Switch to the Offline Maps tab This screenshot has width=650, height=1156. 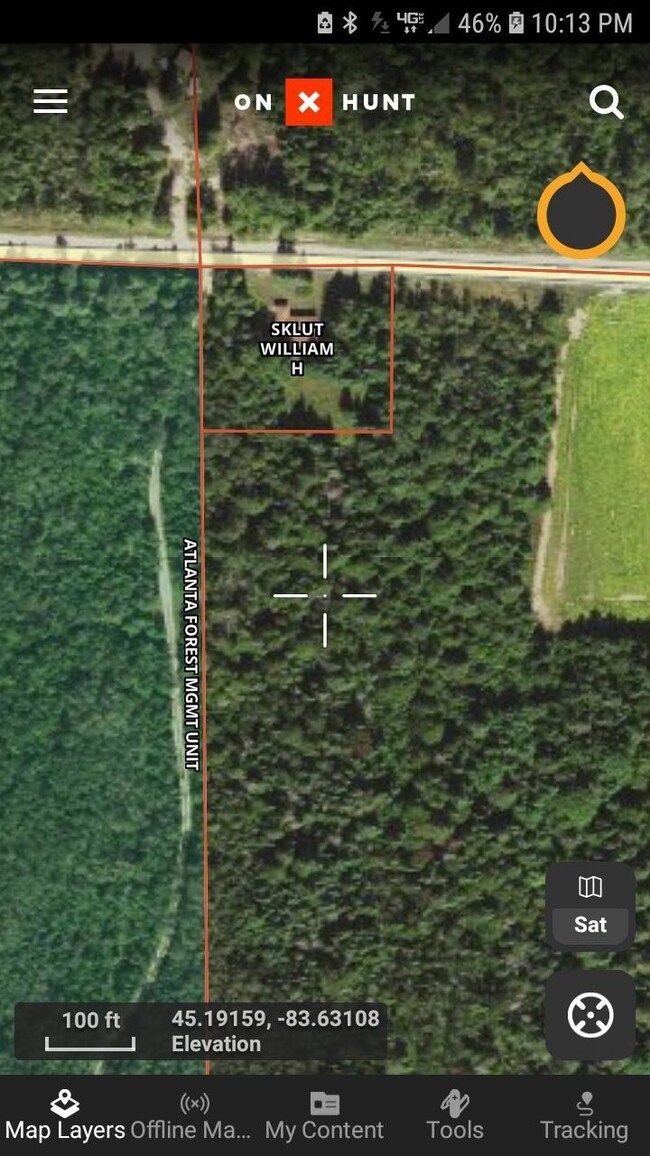(192, 1116)
